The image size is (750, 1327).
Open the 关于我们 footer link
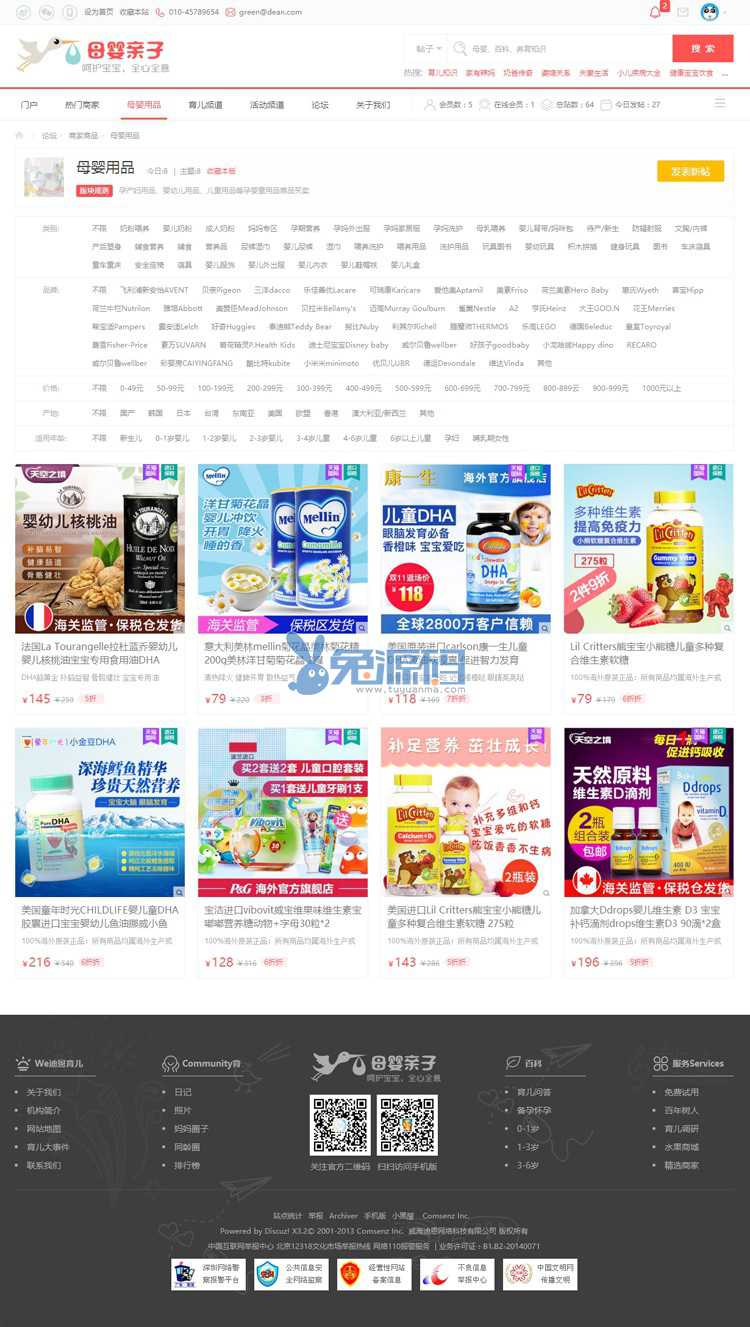43,1092
